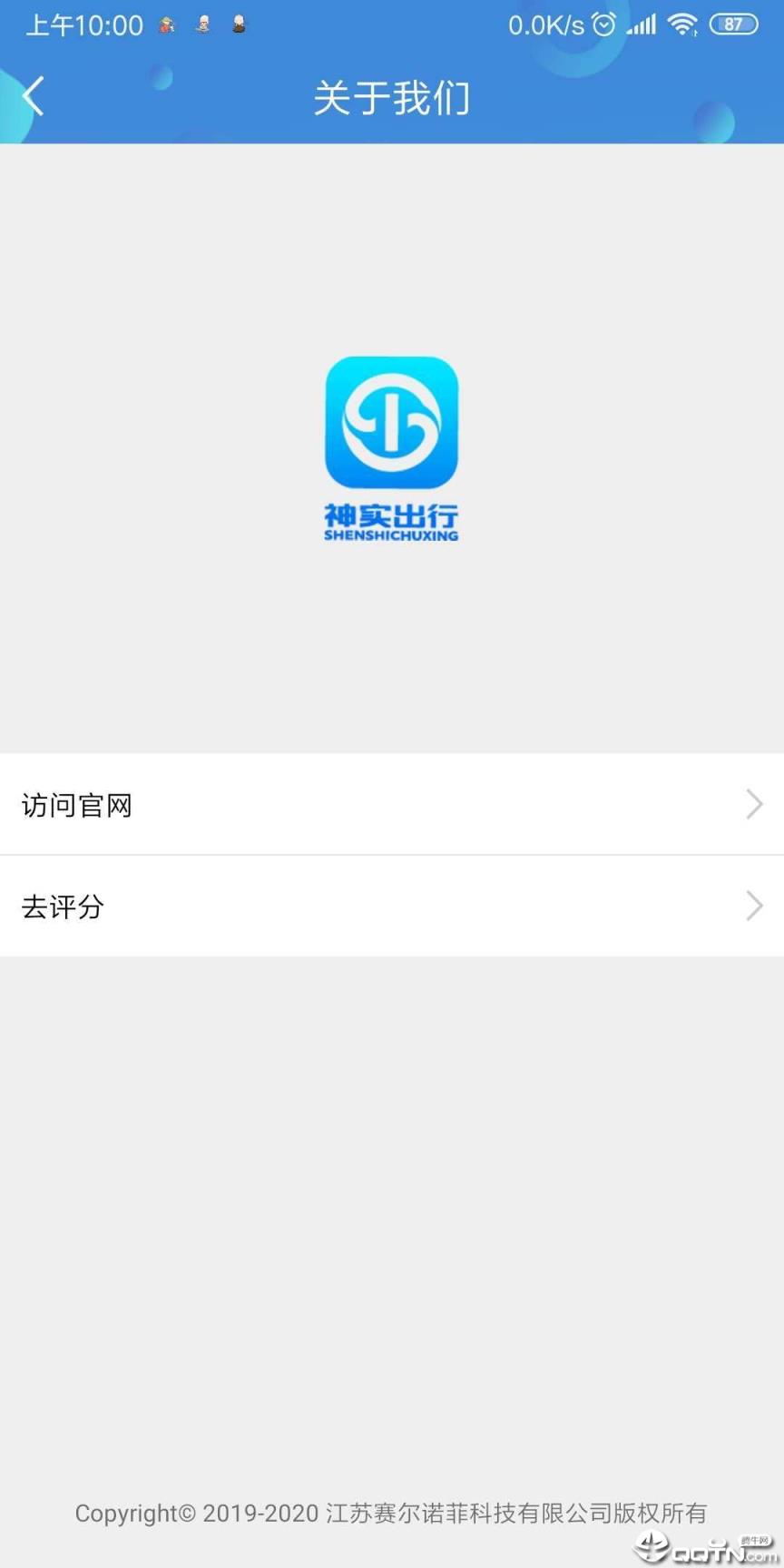Expand the chevron next to 访问官网
784x1568 pixels.
coord(754,805)
